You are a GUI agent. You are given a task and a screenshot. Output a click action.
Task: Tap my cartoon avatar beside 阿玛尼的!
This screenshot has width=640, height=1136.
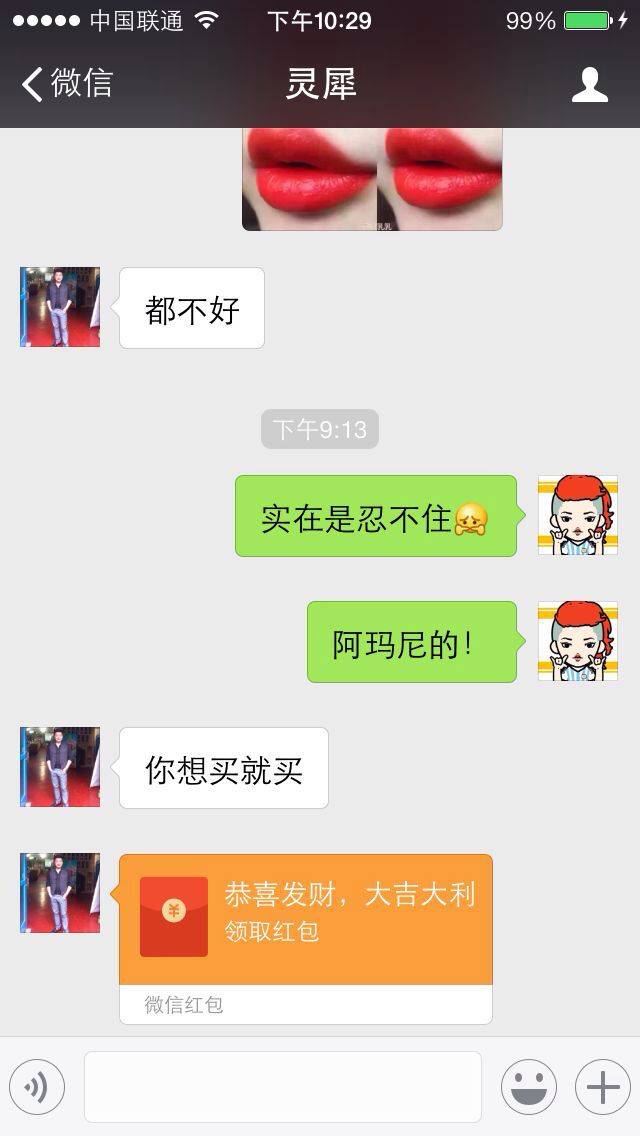(x=578, y=641)
